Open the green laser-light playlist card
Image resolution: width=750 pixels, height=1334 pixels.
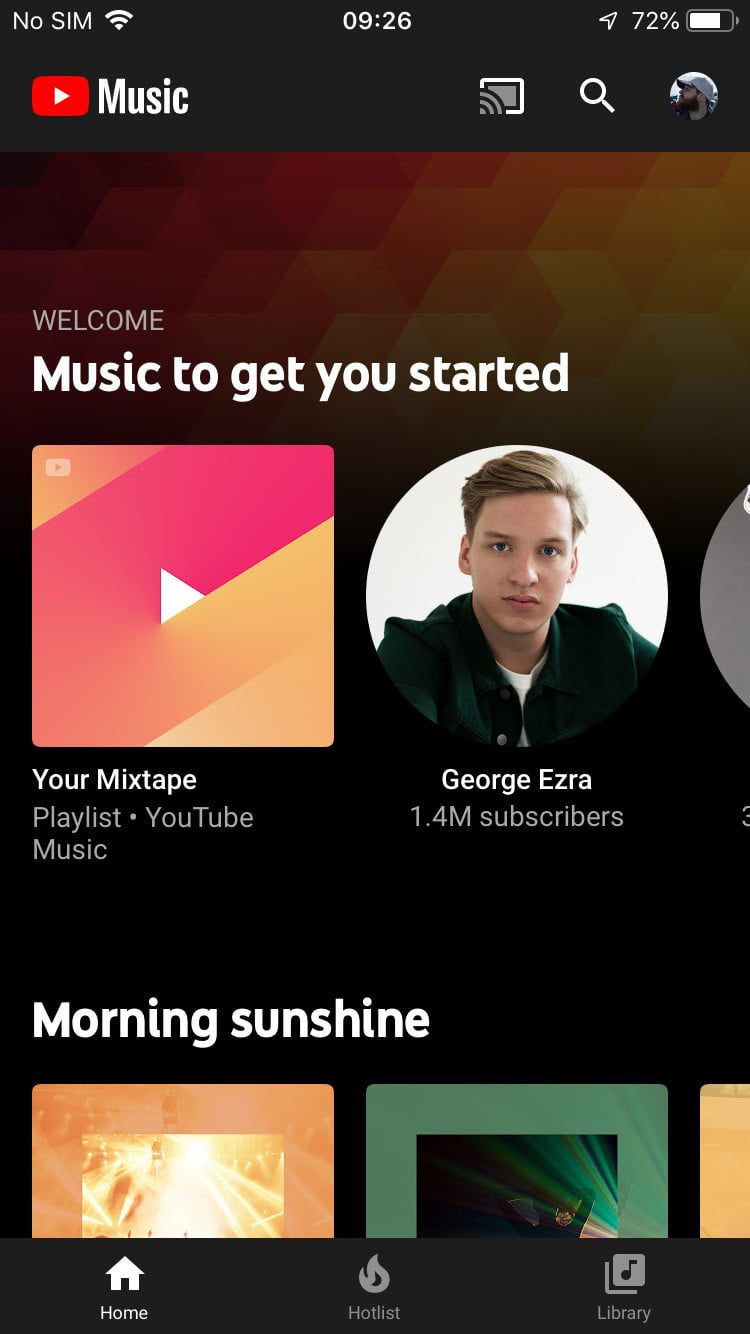click(x=517, y=1160)
